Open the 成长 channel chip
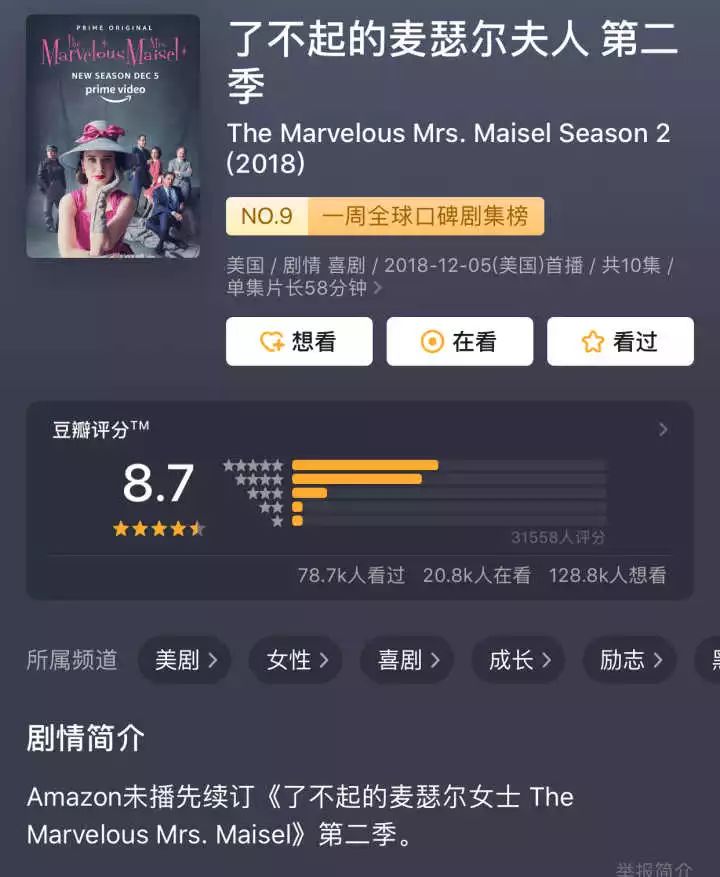This screenshot has width=720, height=877. tap(518, 660)
